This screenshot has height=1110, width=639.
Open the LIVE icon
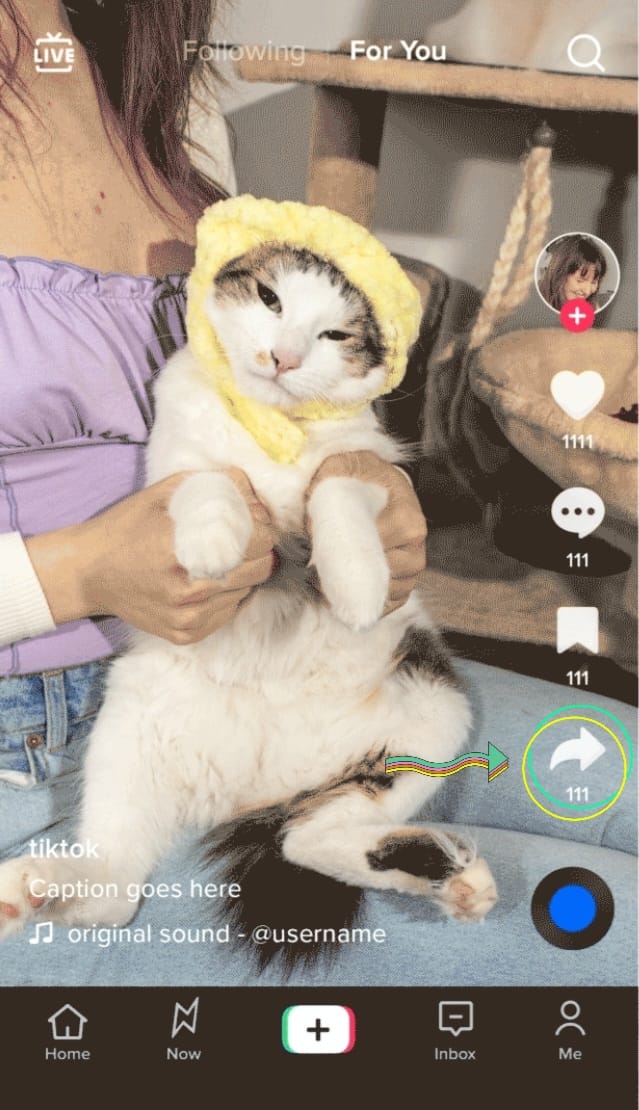(x=54, y=51)
